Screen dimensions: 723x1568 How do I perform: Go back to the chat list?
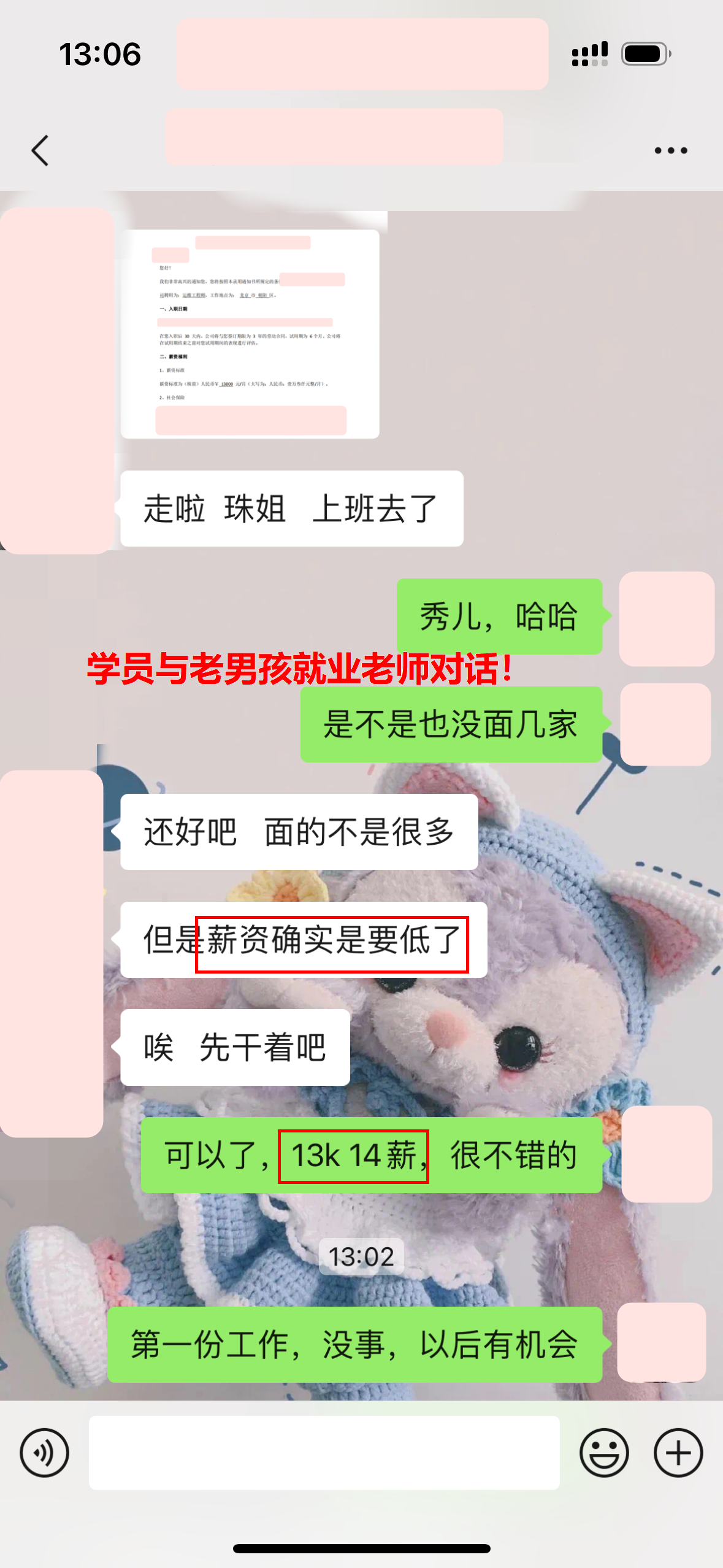coord(40,151)
